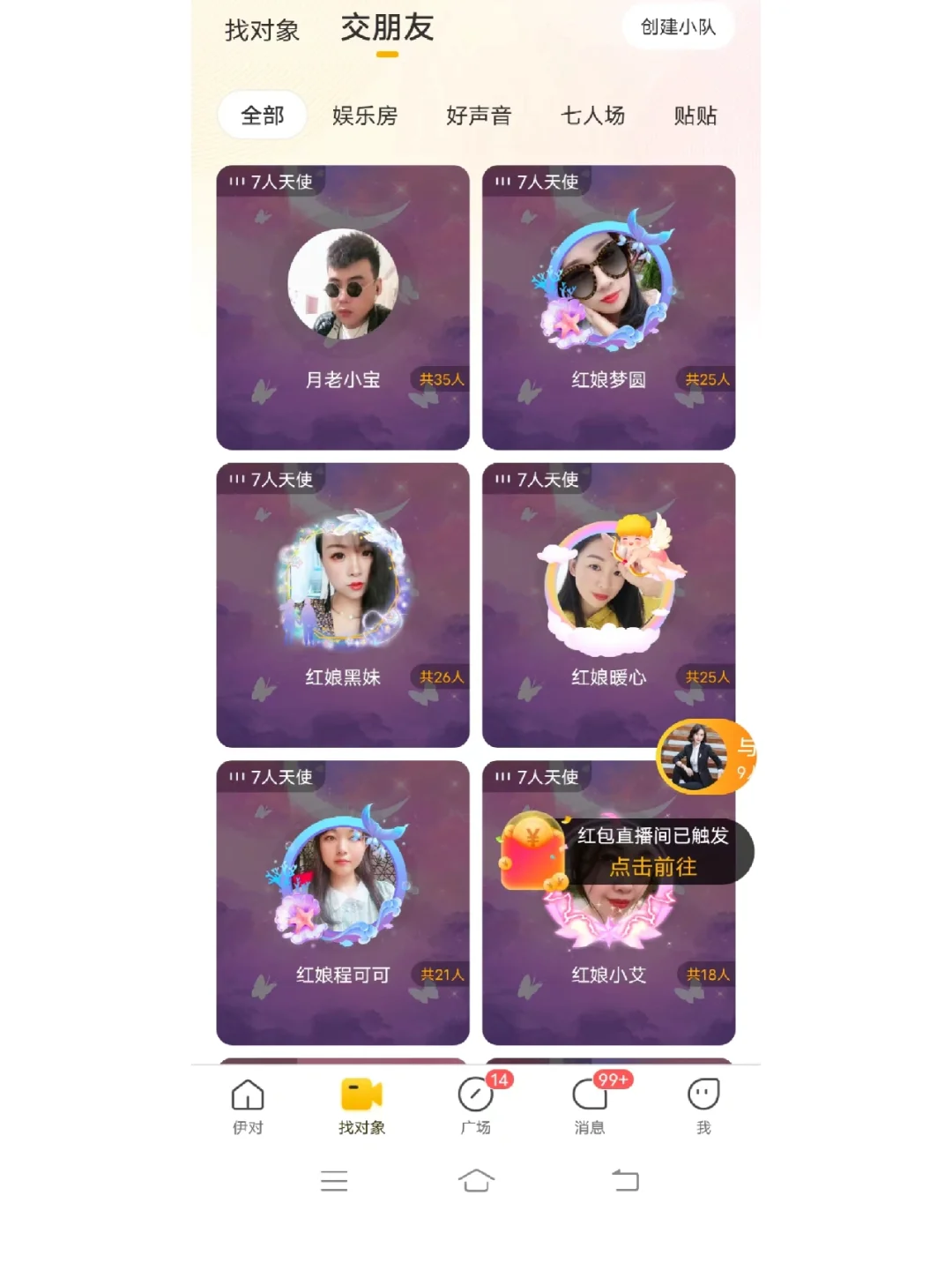This screenshot has width=952, height=1270.
Task: Select the 娱乐房 filter chip
Action: point(364,116)
